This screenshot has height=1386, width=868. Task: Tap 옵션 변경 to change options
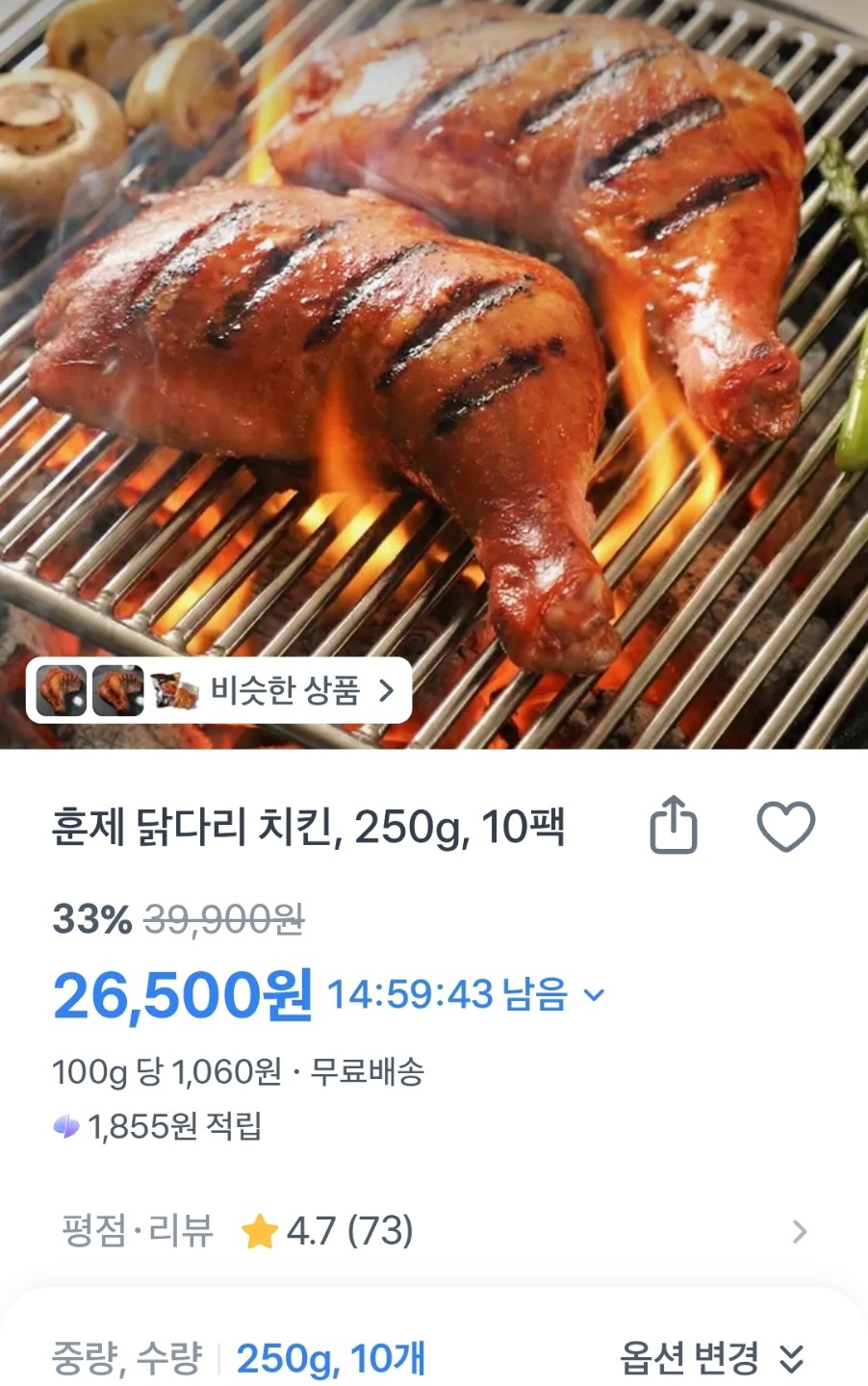click(710, 1358)
